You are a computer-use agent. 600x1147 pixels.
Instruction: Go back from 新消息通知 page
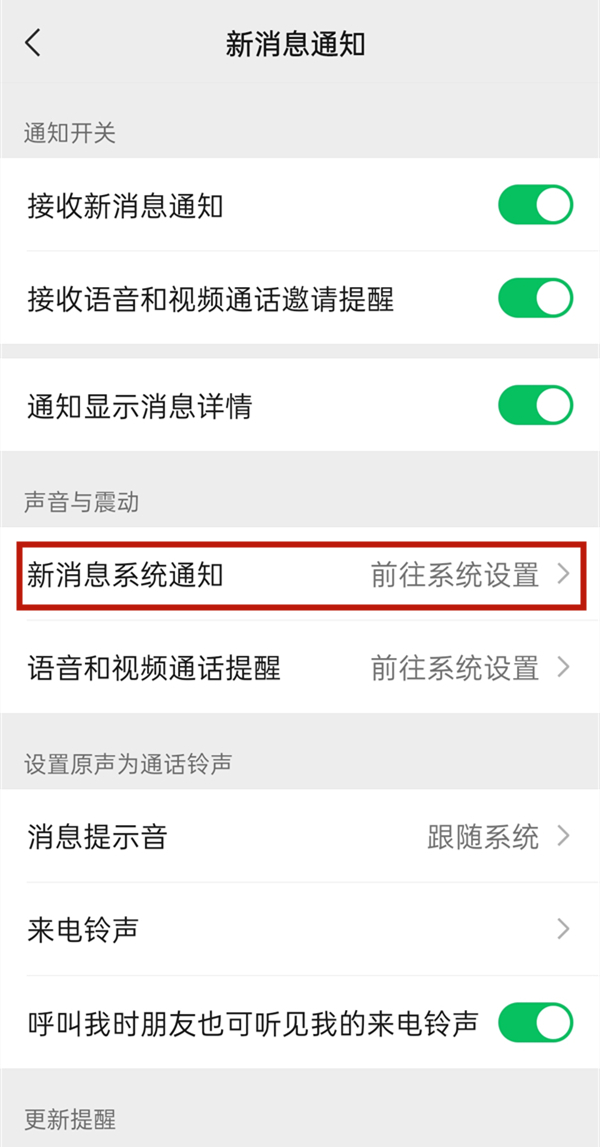34,44
